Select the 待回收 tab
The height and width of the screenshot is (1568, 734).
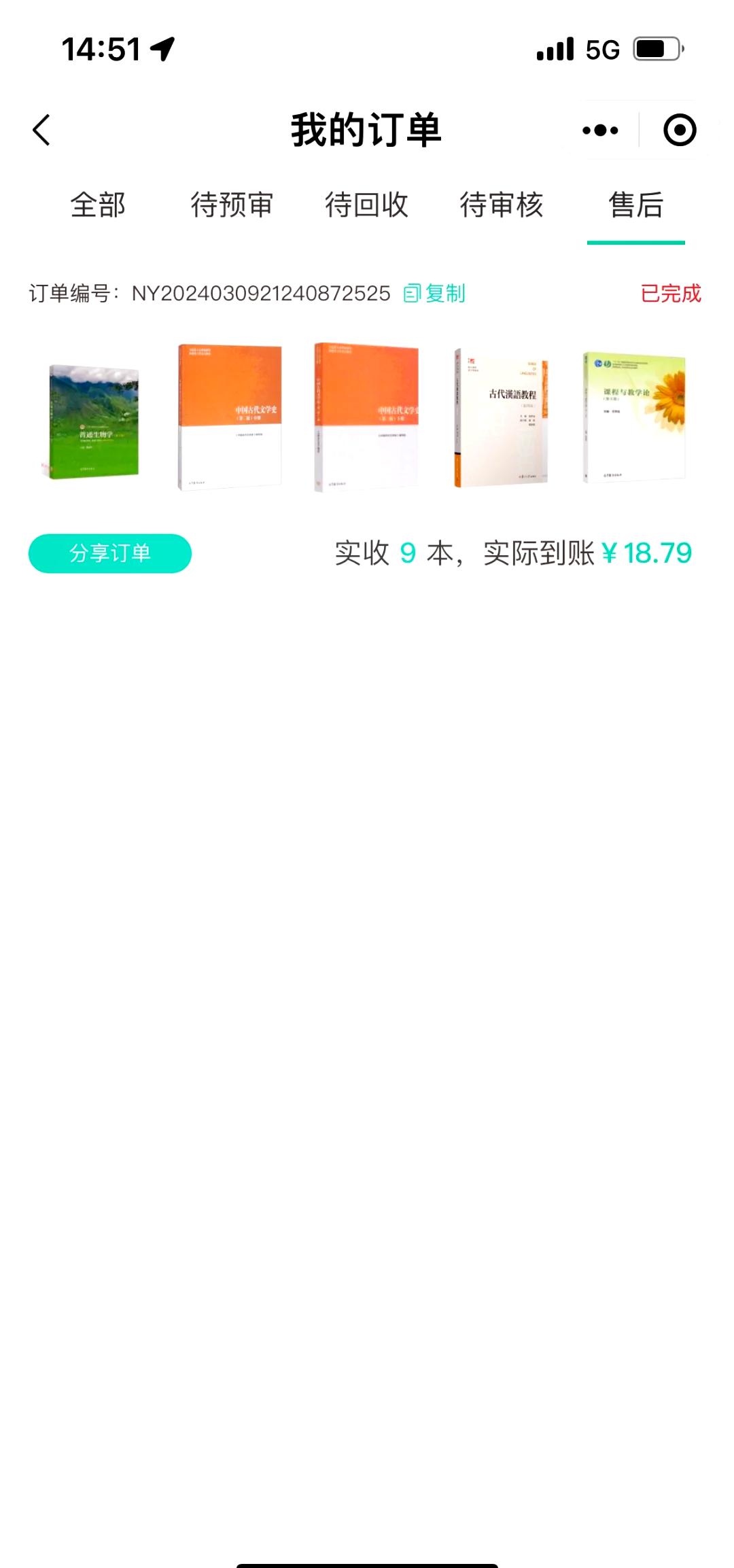tap(366, 205)
